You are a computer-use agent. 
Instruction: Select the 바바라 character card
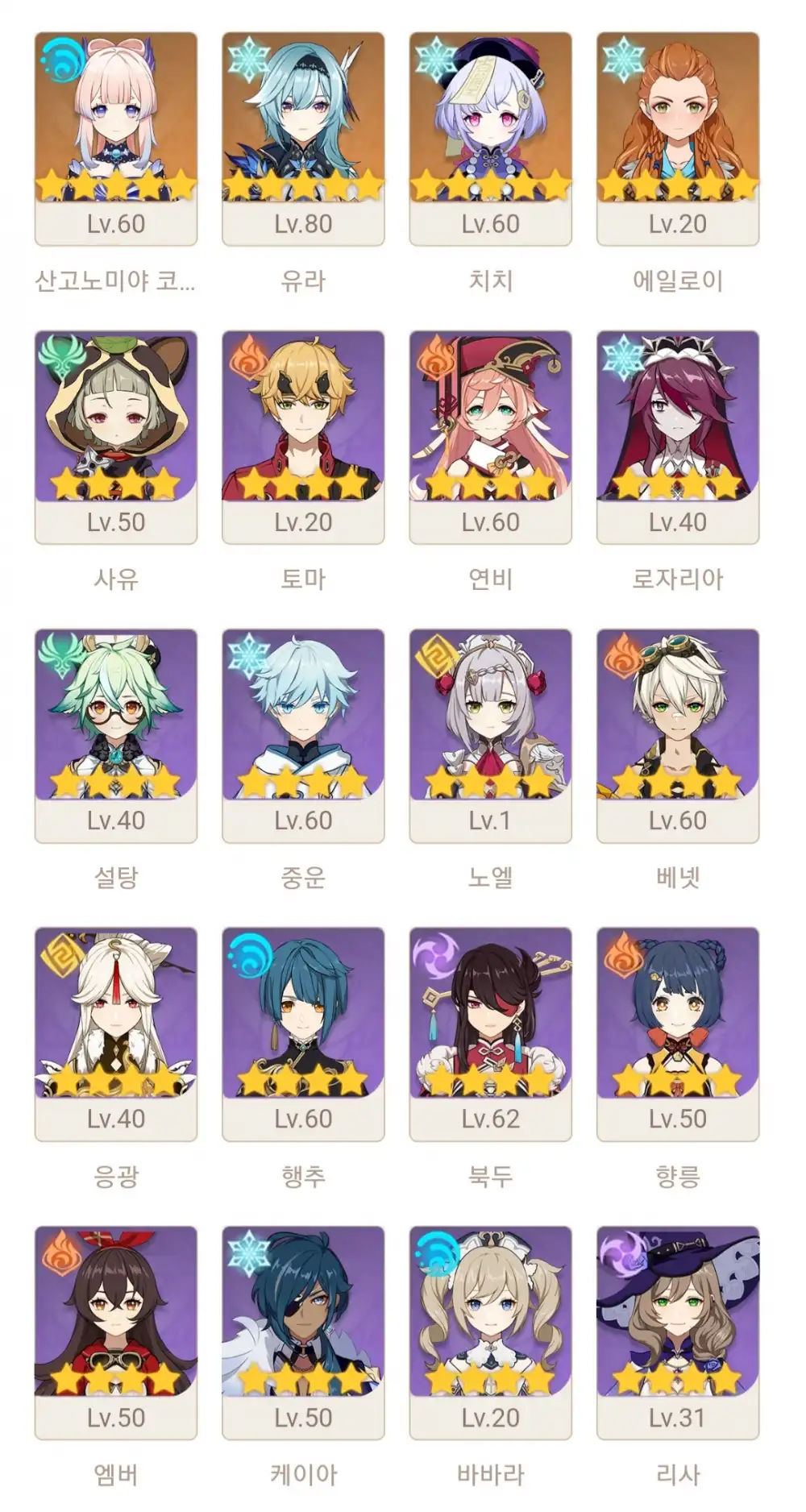click(490, 1331)
